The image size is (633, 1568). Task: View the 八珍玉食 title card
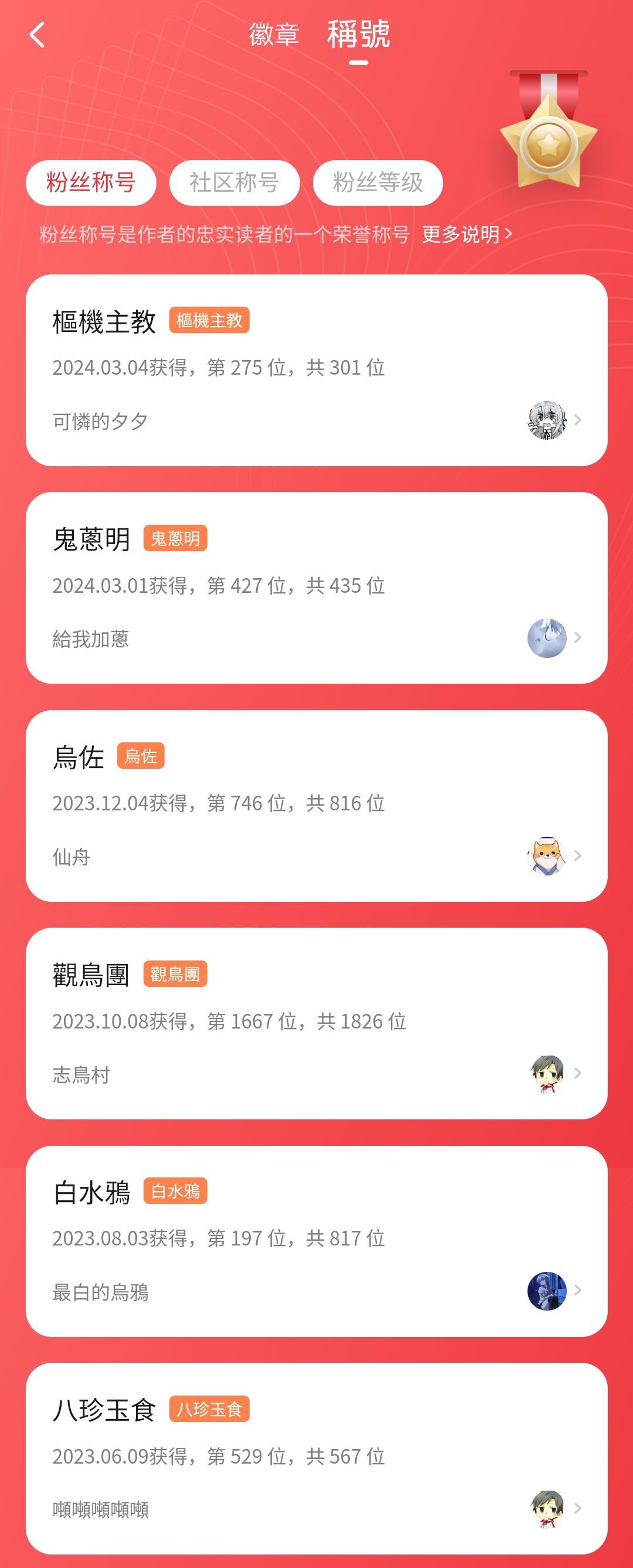pyautogui.click(x=316, y=1458)
